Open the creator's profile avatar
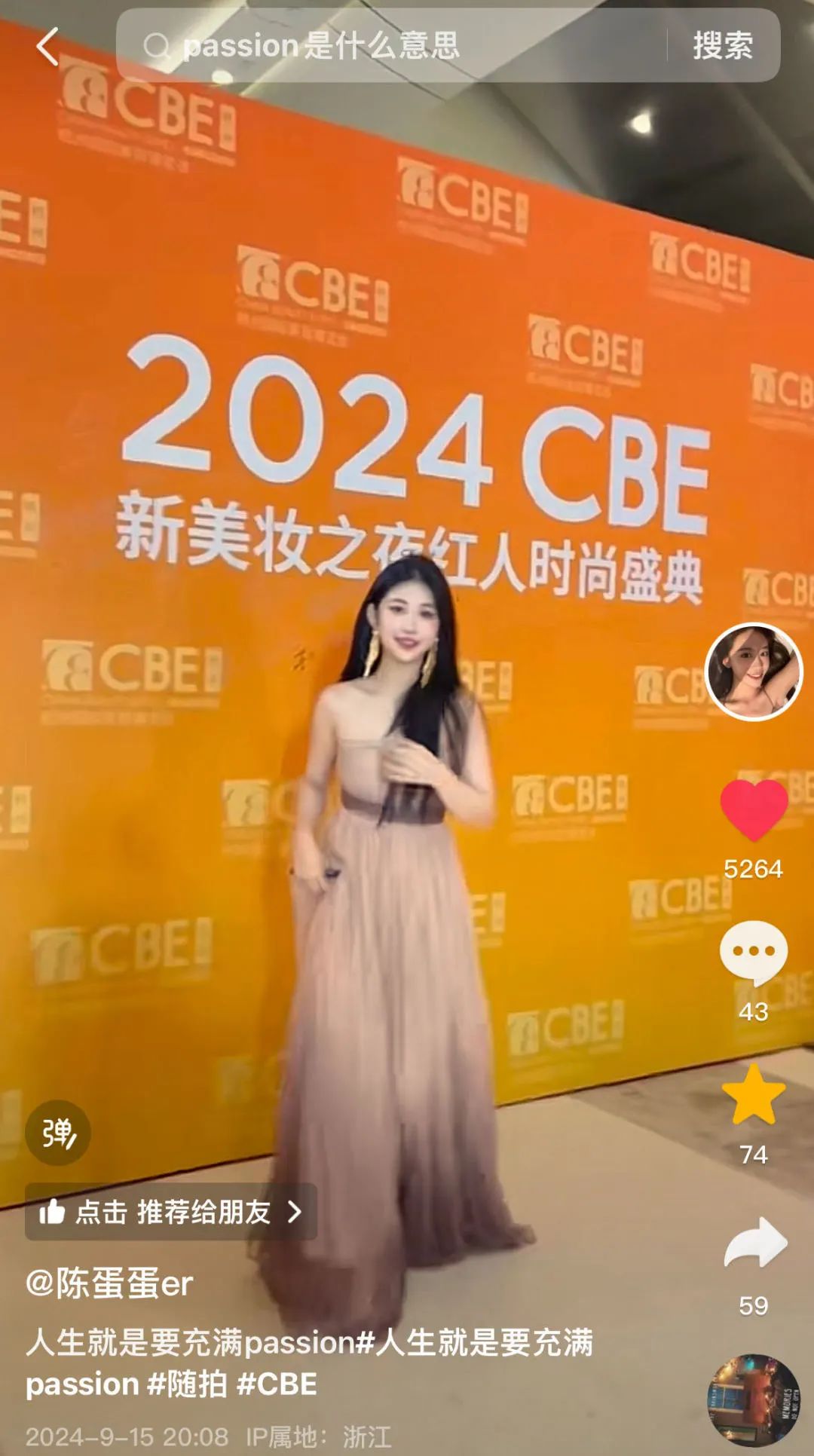The image size is (814, 1456). tap(753, 671)
